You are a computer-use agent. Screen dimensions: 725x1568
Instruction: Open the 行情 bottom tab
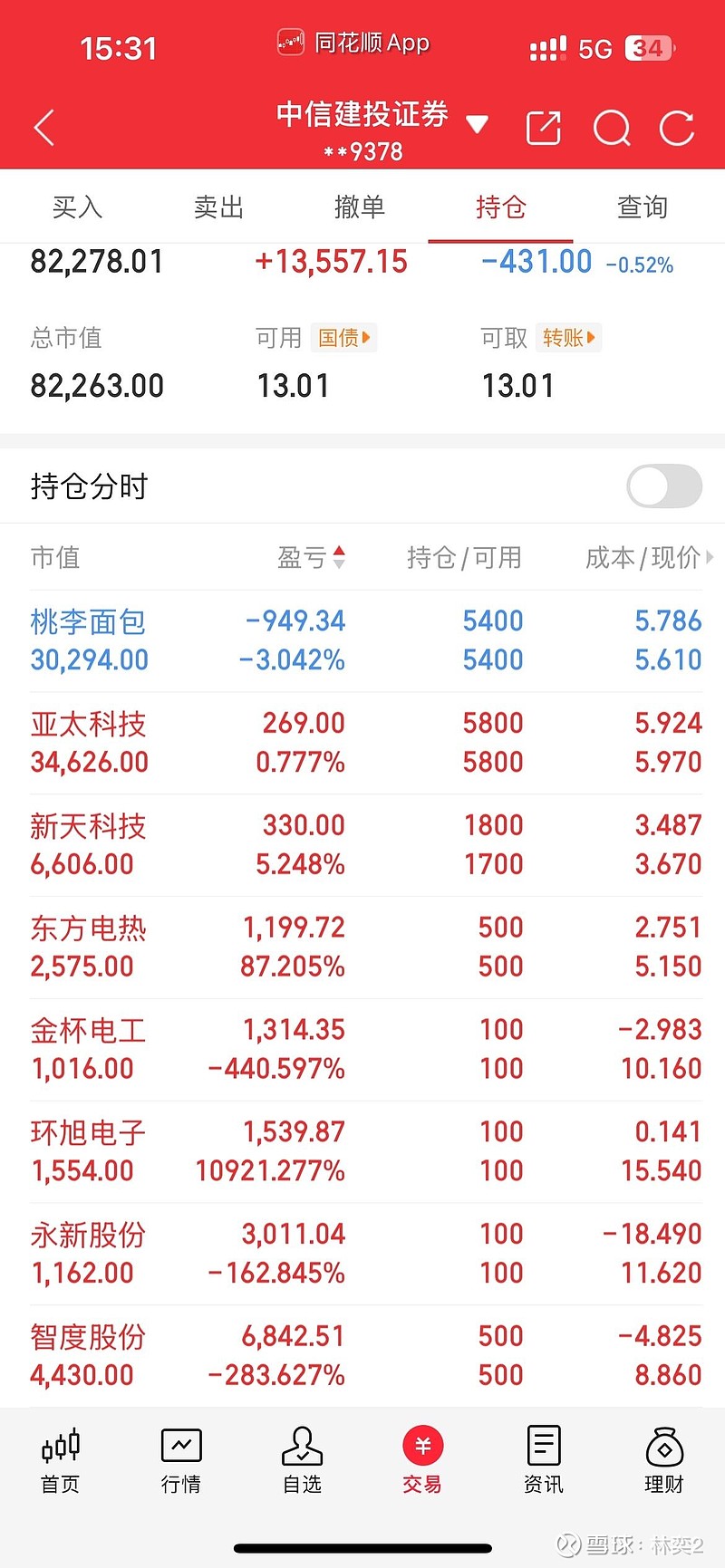[x=181, y=1460]
